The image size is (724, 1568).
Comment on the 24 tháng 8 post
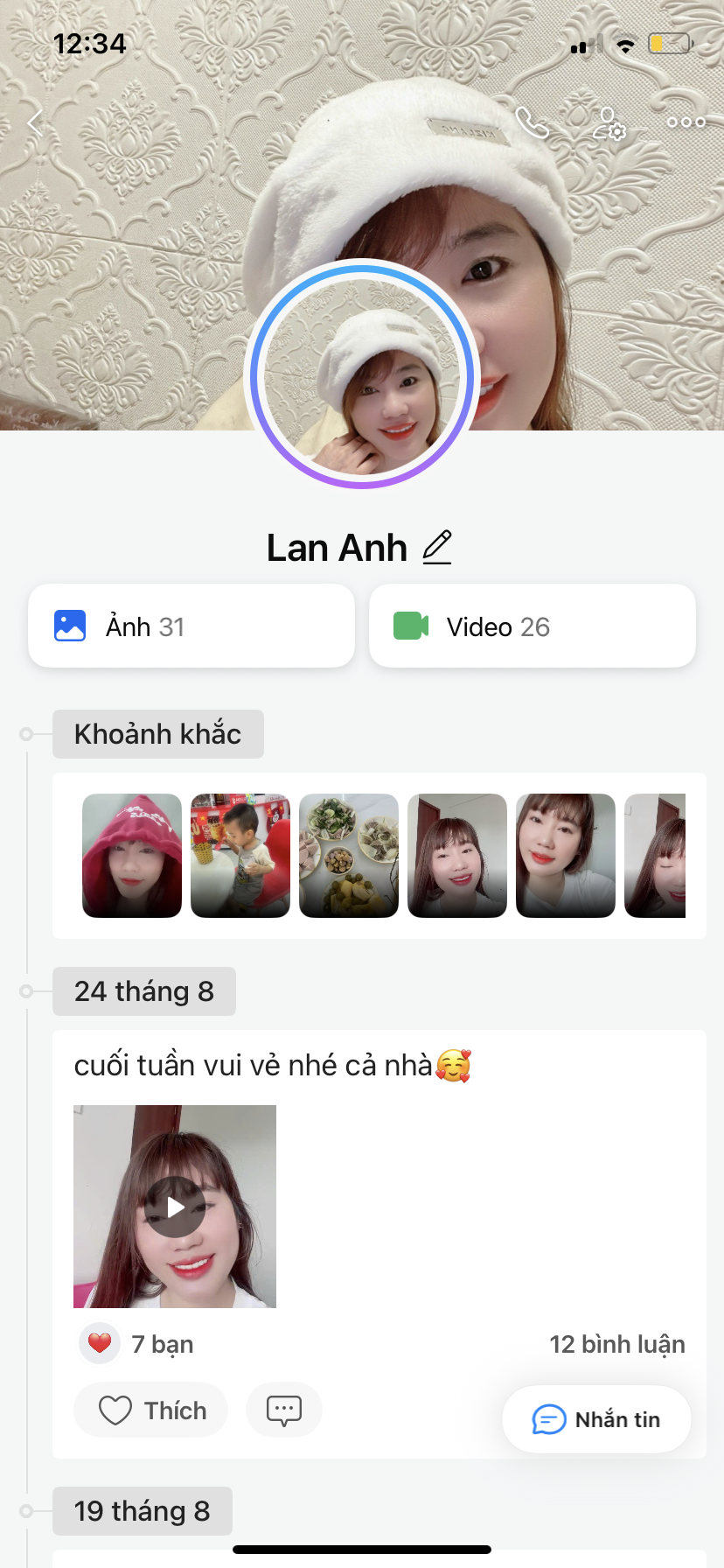coord(284,1410)
